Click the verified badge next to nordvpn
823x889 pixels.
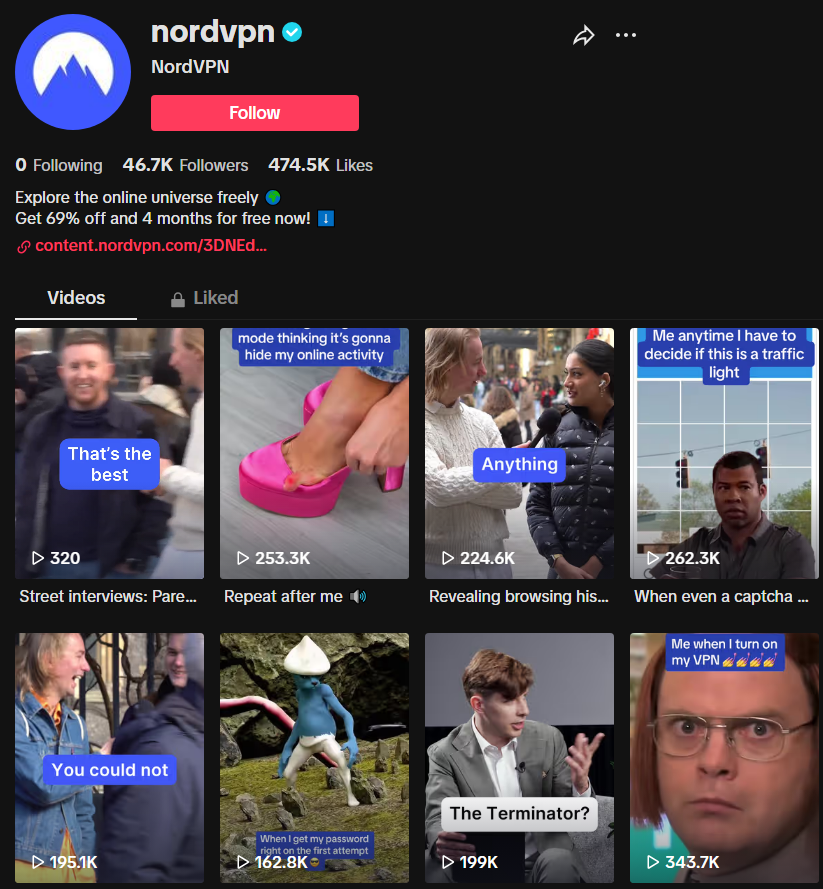[291, 31]
